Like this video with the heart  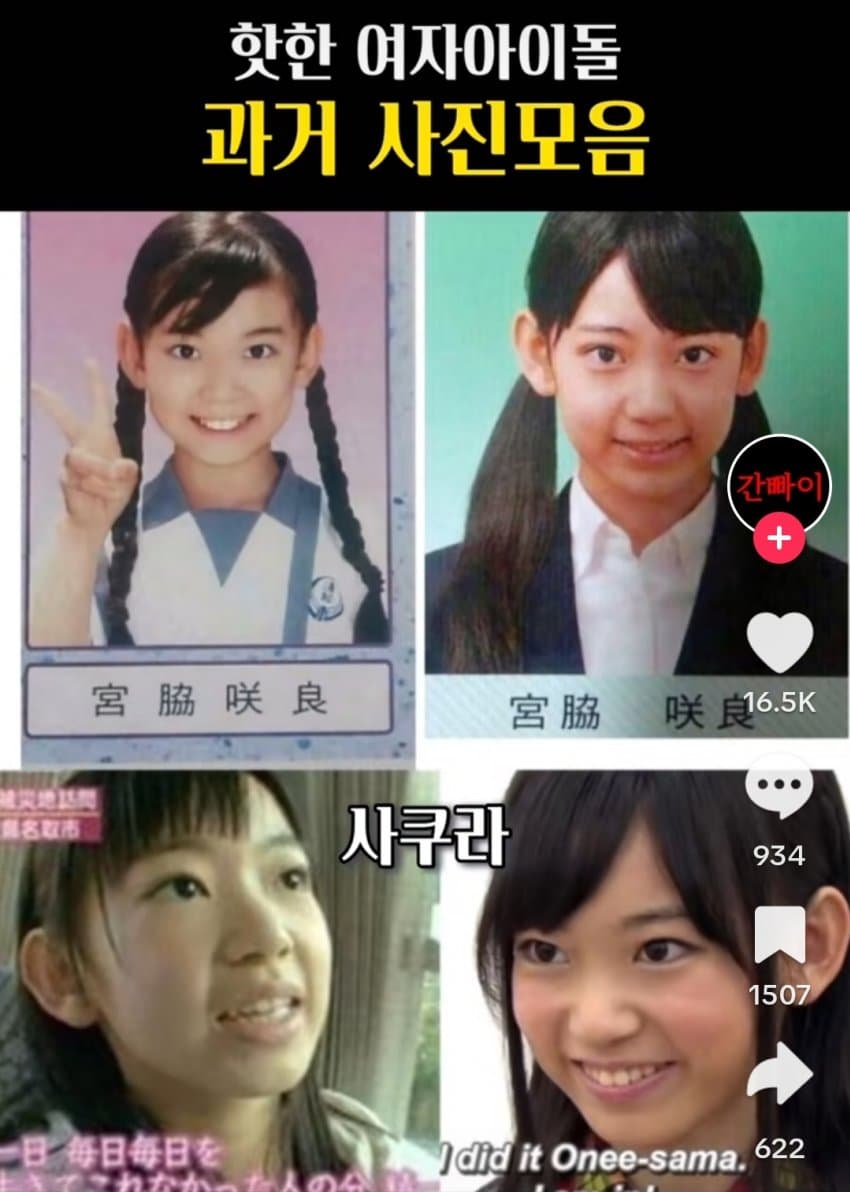pos(780,643)
